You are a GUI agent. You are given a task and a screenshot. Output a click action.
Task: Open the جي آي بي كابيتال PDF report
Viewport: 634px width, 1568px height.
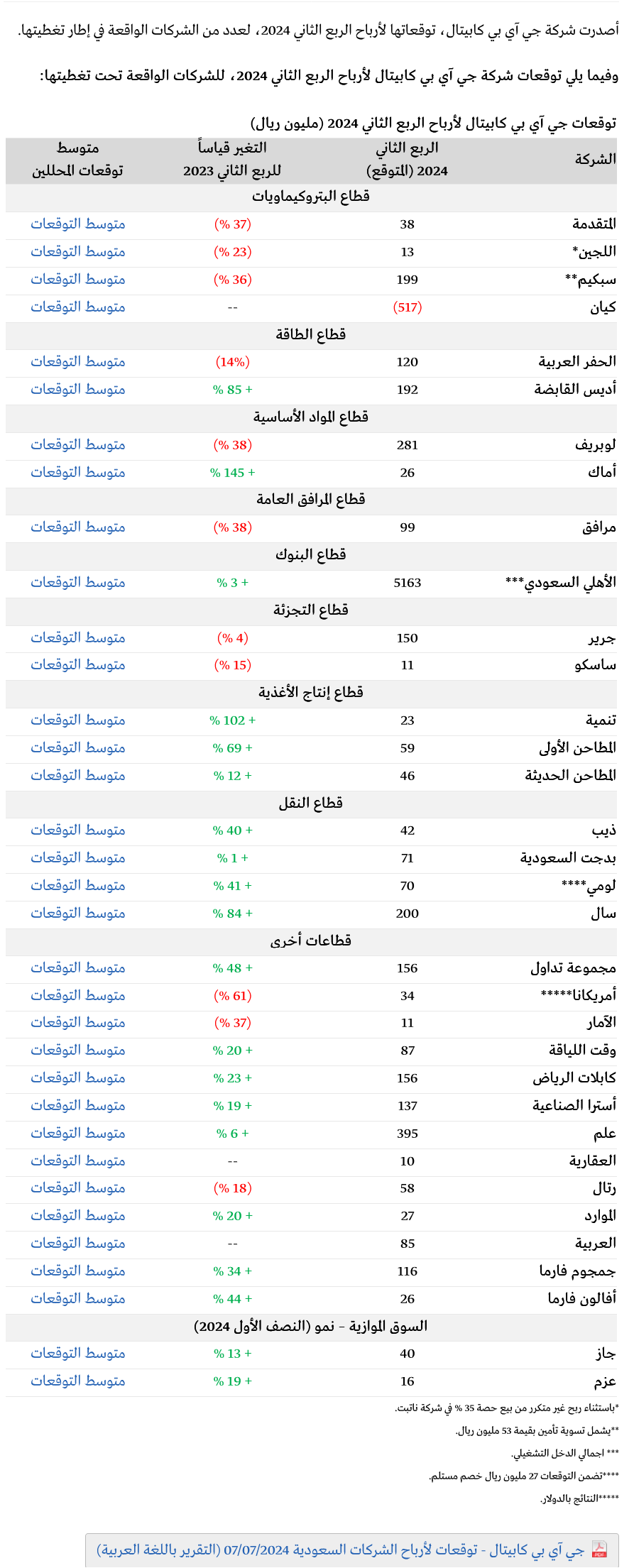pos(341,1550)
